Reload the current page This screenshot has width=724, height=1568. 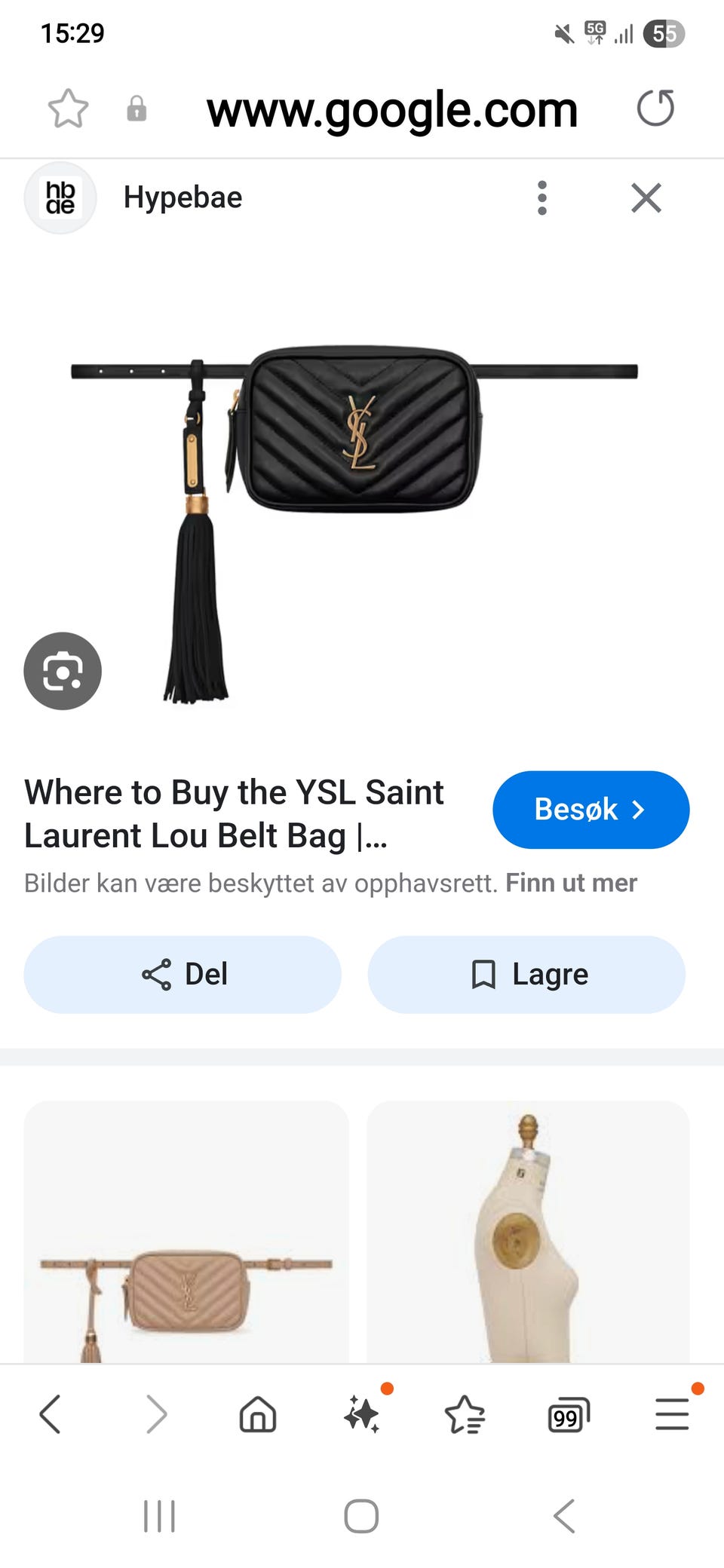point(655,109)
